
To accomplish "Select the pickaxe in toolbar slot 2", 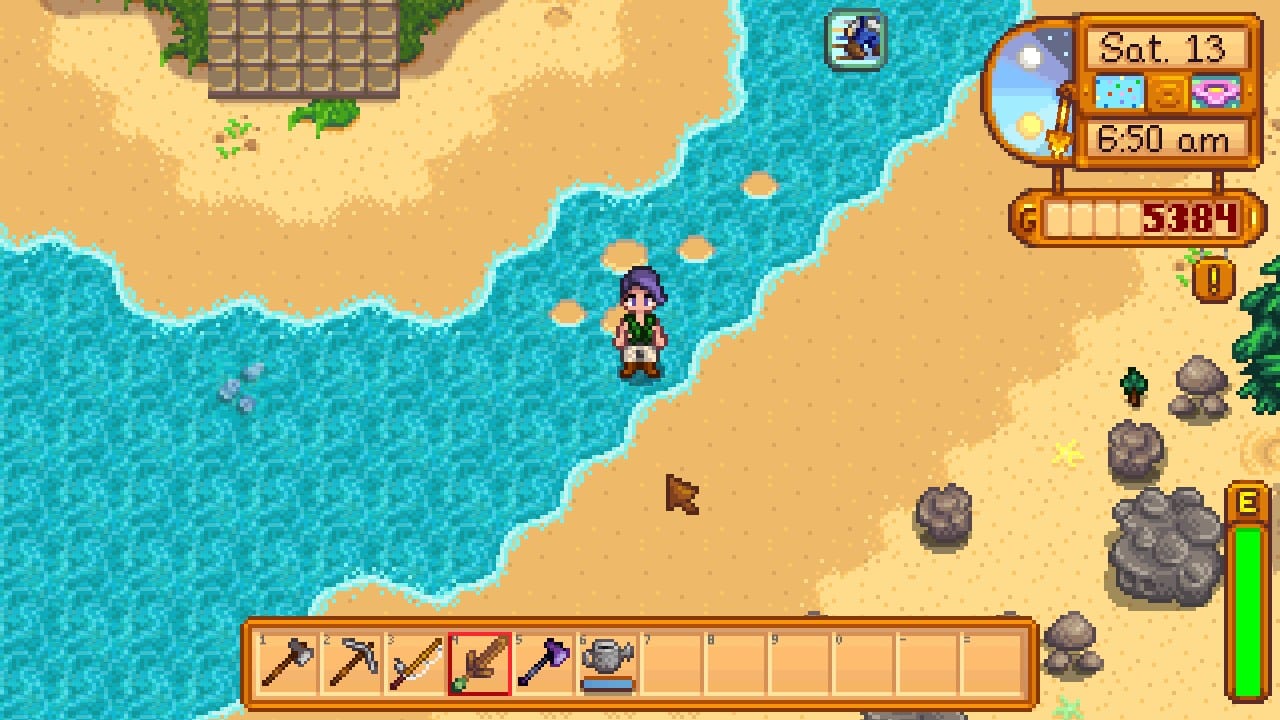I will click(352, 663).
